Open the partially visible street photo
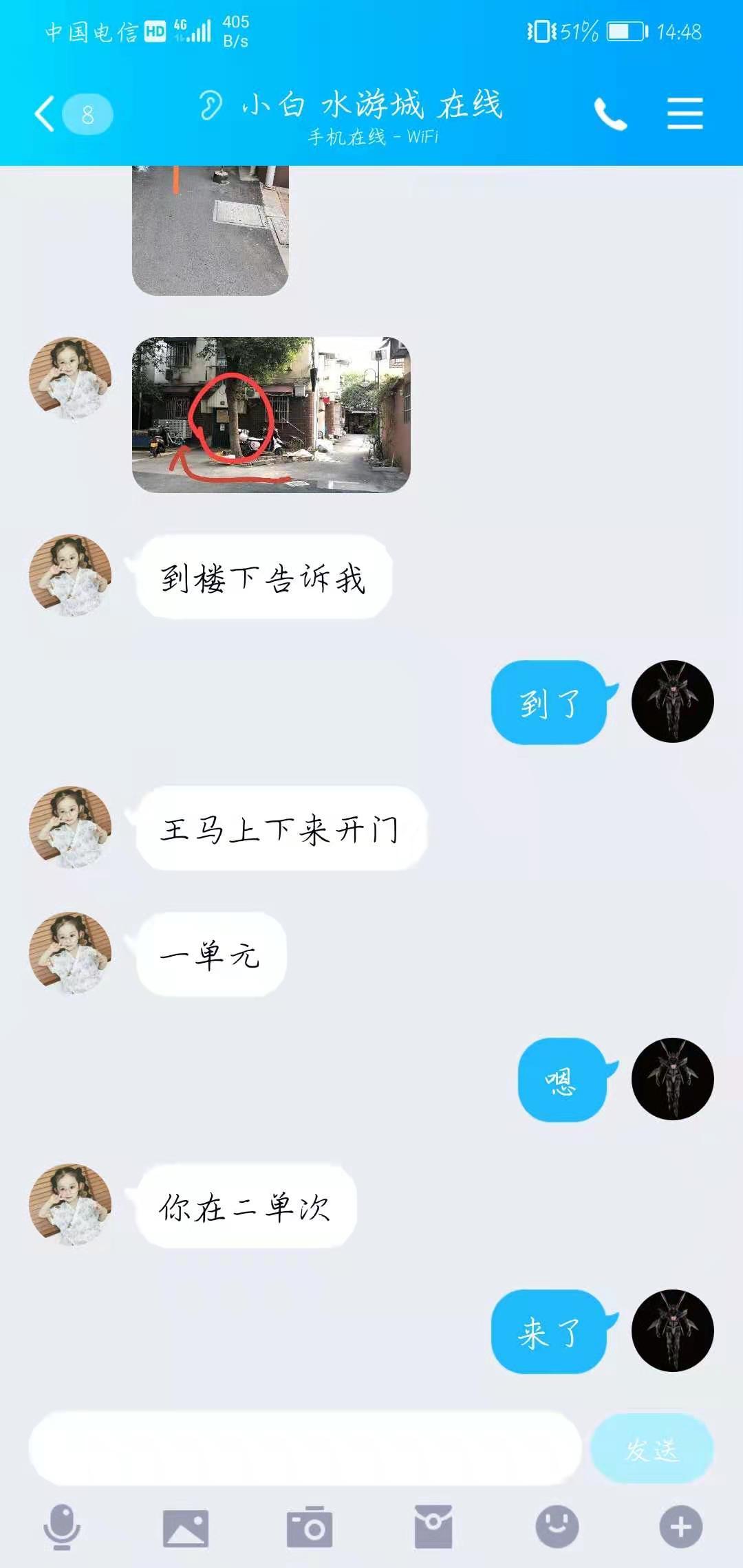 210,230
